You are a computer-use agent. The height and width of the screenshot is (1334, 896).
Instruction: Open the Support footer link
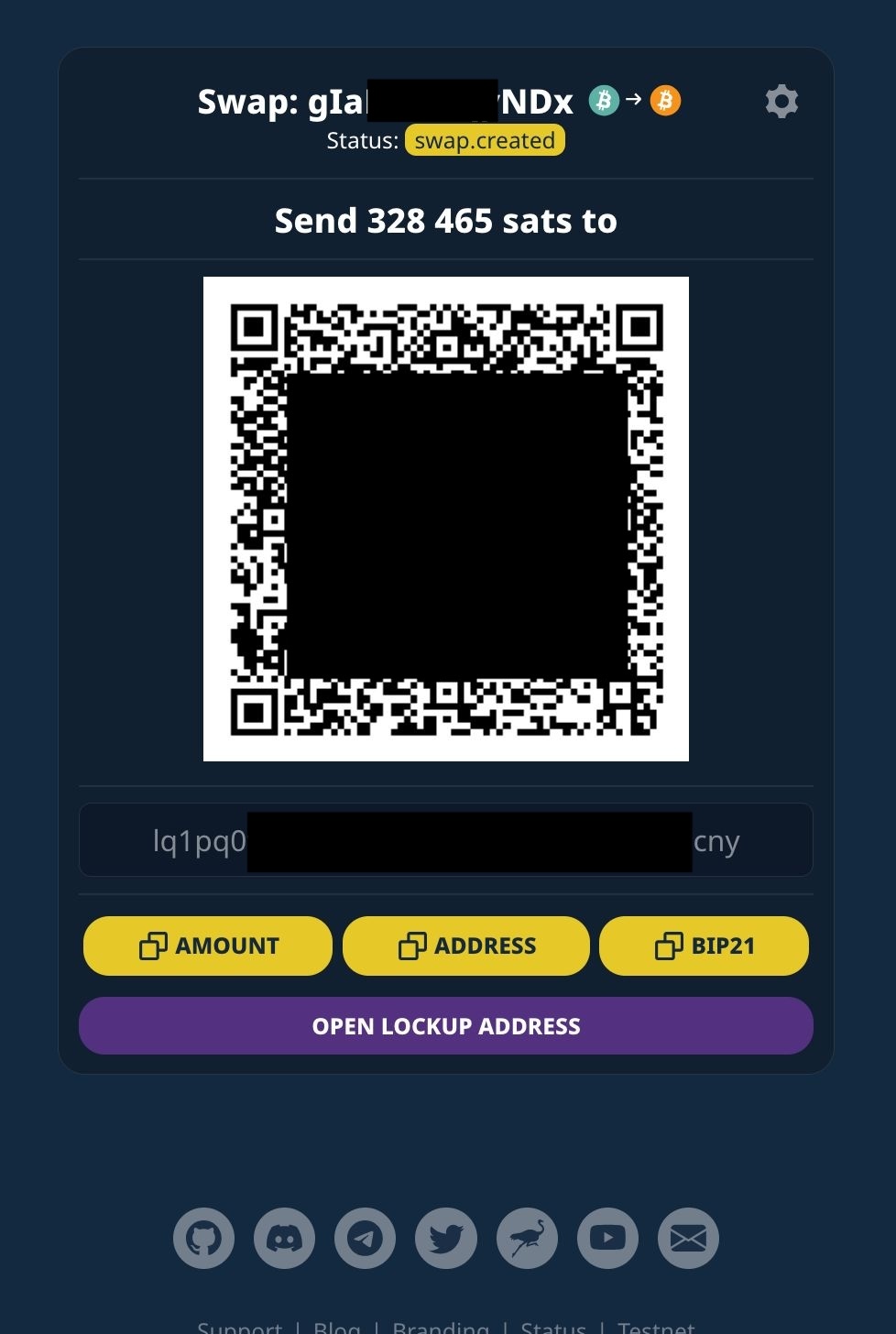[x=239, y=1327]
